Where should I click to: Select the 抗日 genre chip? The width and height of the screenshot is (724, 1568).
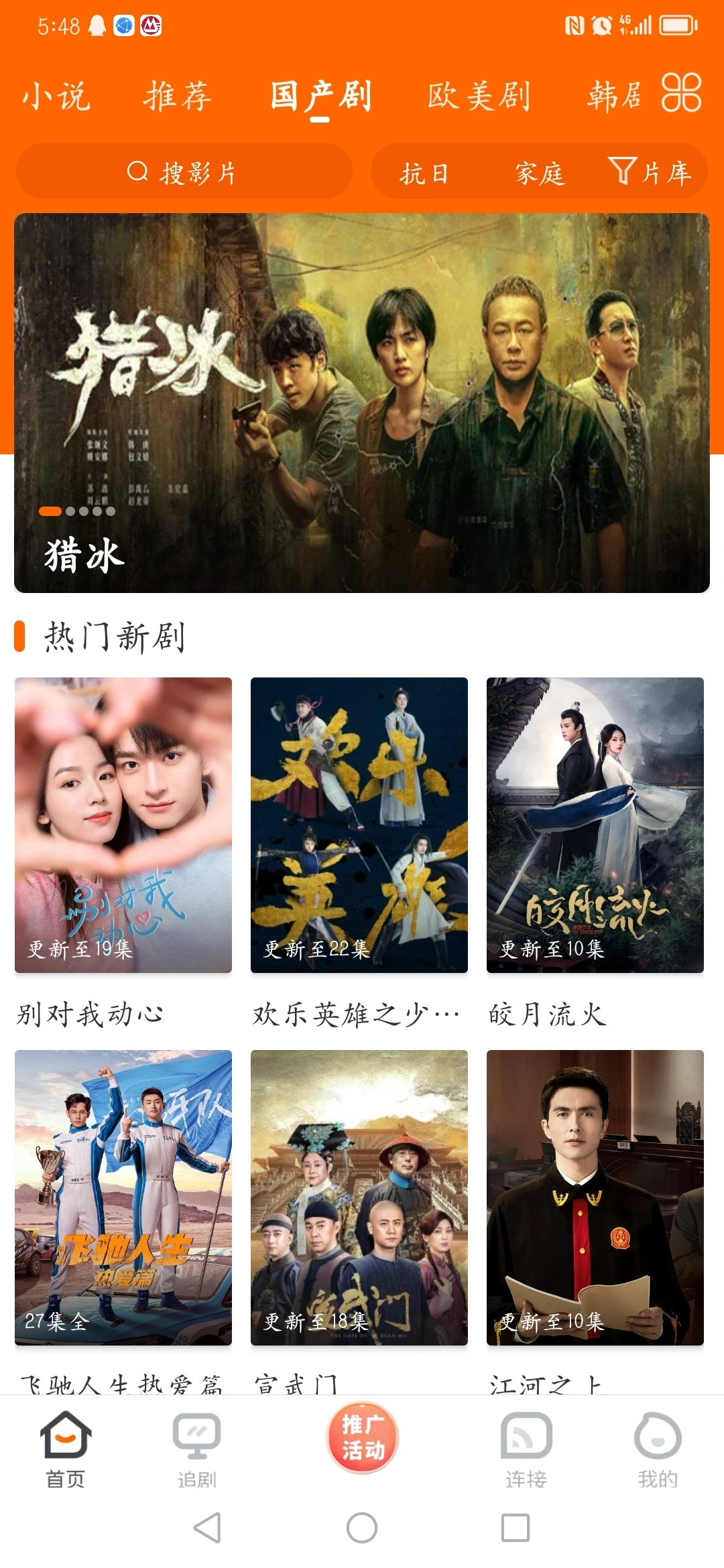[x=424, y=174]
